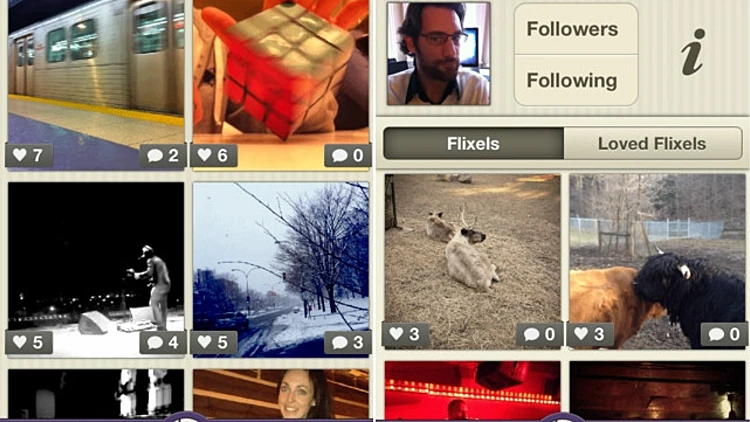This screenshot has height=422, width=750.
Task: View the 3 comments on the snowy street flixel
Action: click(346, 343)
